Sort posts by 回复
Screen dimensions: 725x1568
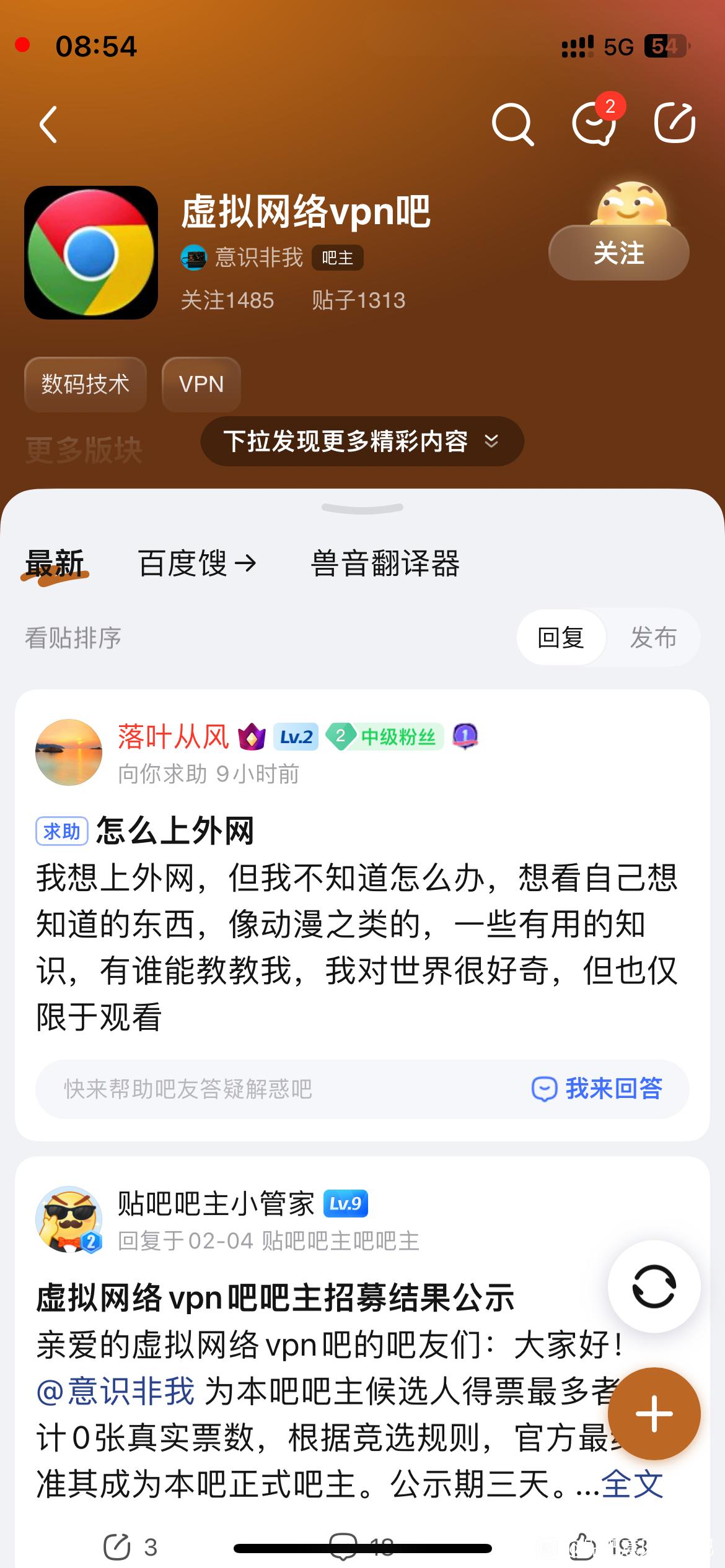tap(561, 637)
